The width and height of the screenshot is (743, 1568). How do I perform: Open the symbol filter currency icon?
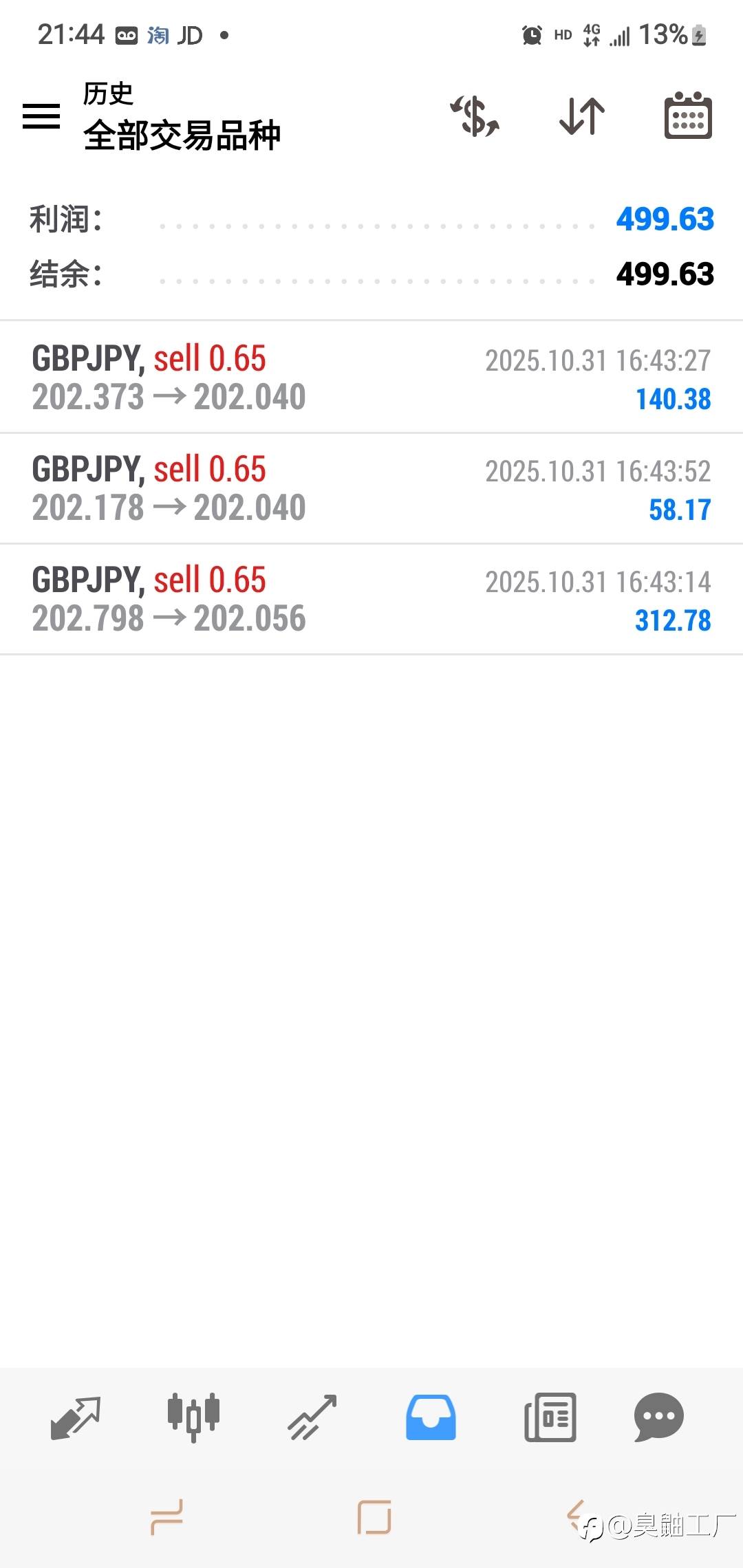coord(475,116)
